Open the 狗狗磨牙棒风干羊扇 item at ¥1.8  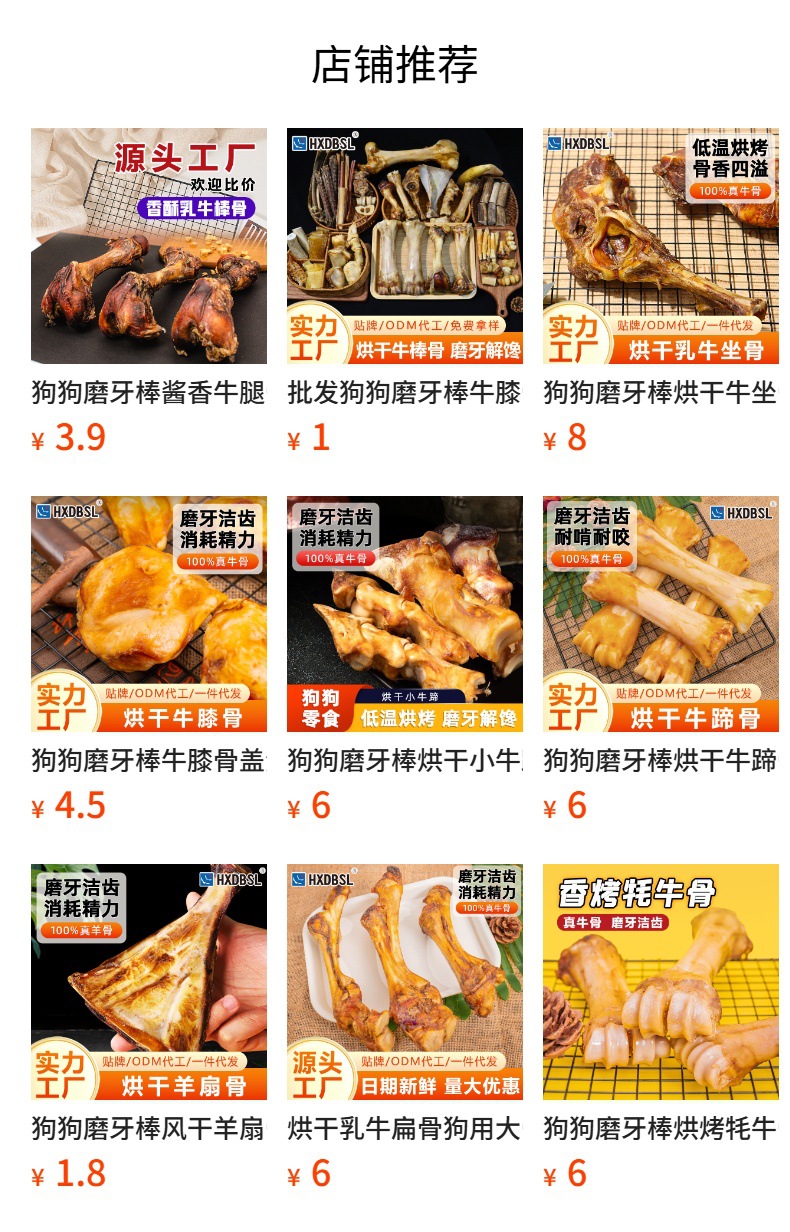coord(149,982)
